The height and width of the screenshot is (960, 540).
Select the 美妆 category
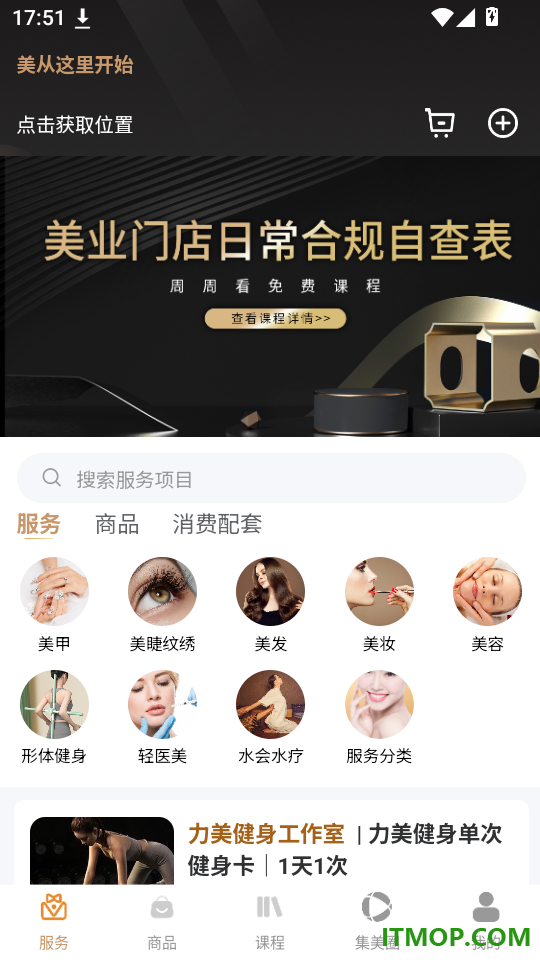pos(379,604)
